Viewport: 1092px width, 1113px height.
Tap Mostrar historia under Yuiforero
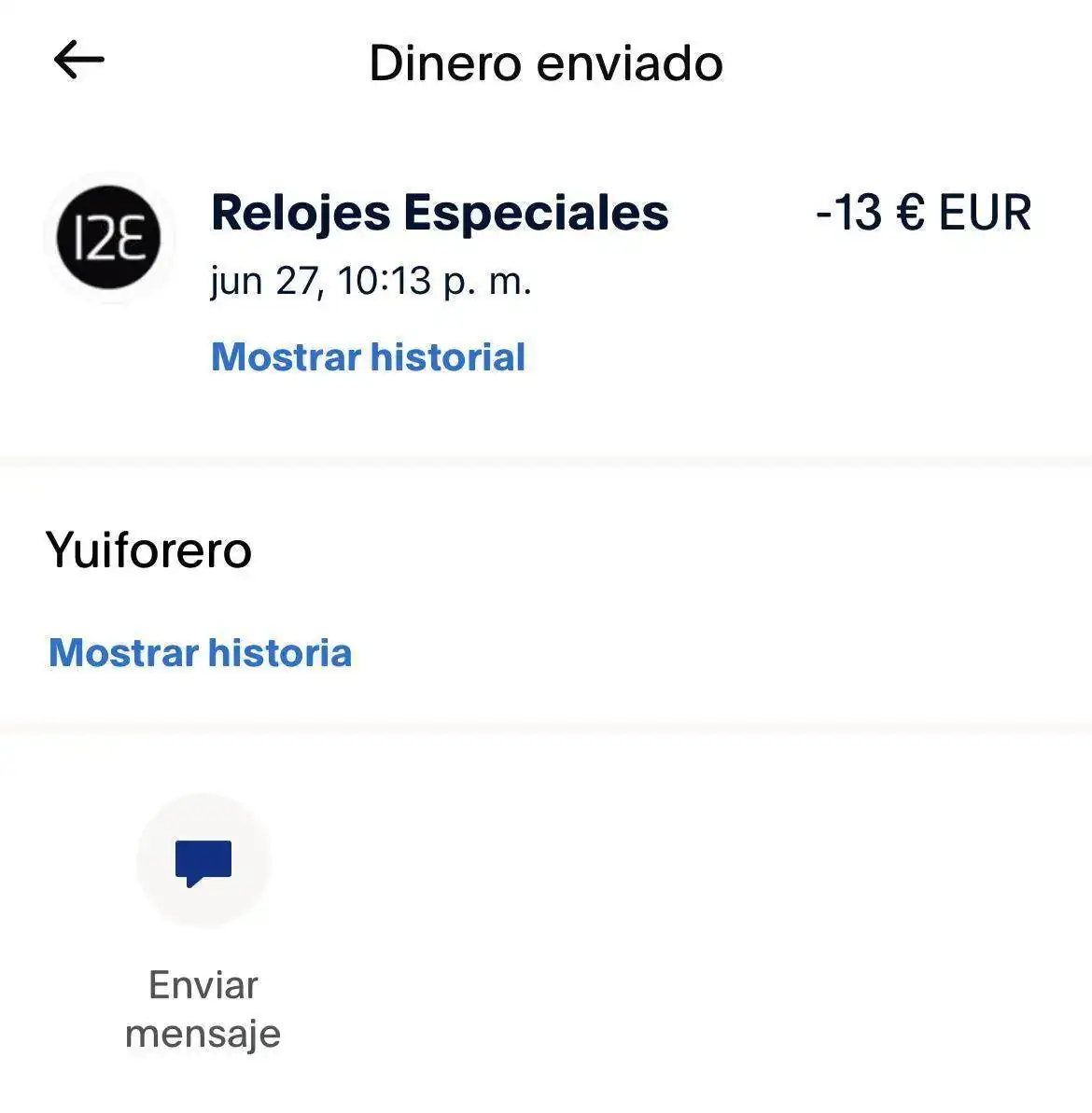point(200,653)
